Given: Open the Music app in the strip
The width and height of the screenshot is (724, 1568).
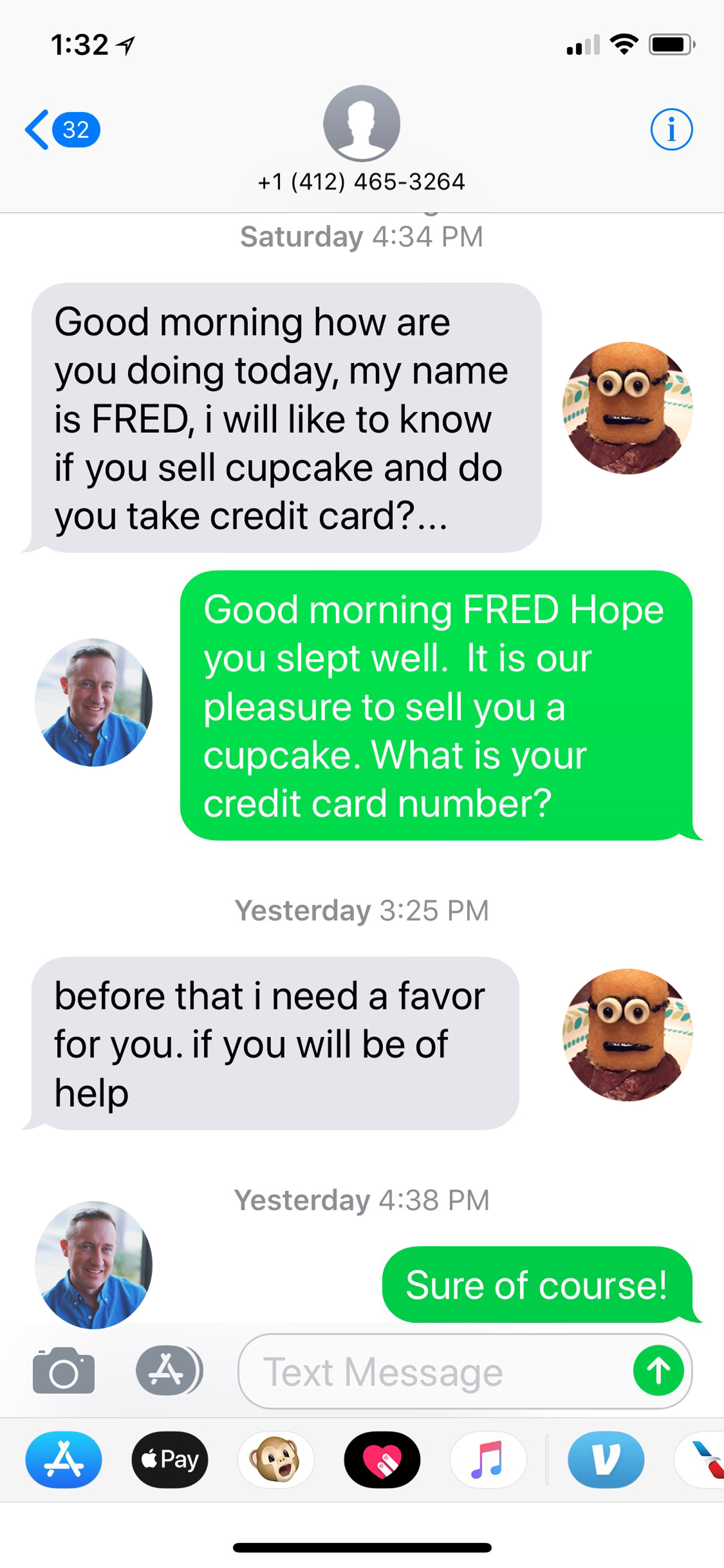Looking at the screenshot, I should (x=488, y=1460).
